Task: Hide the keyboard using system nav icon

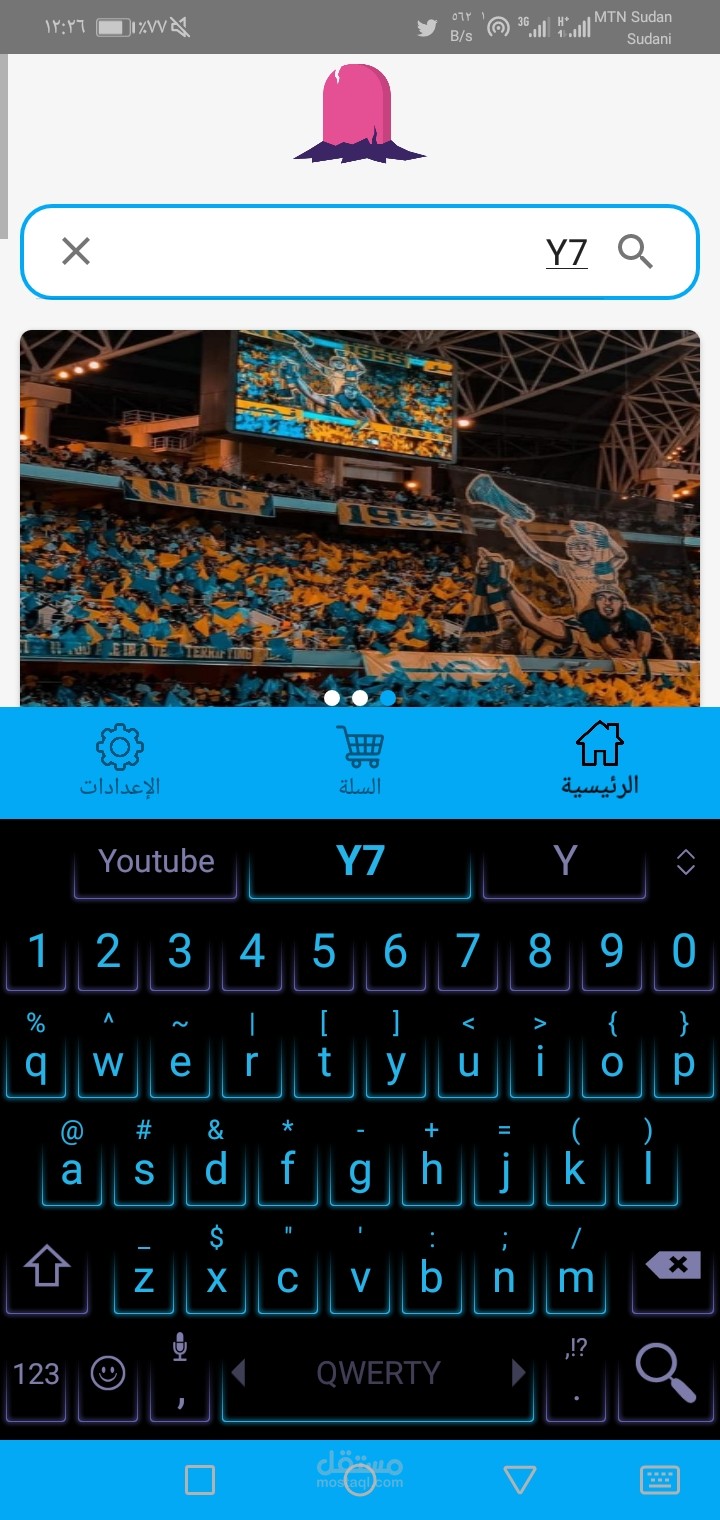Action: (660, 1480)
